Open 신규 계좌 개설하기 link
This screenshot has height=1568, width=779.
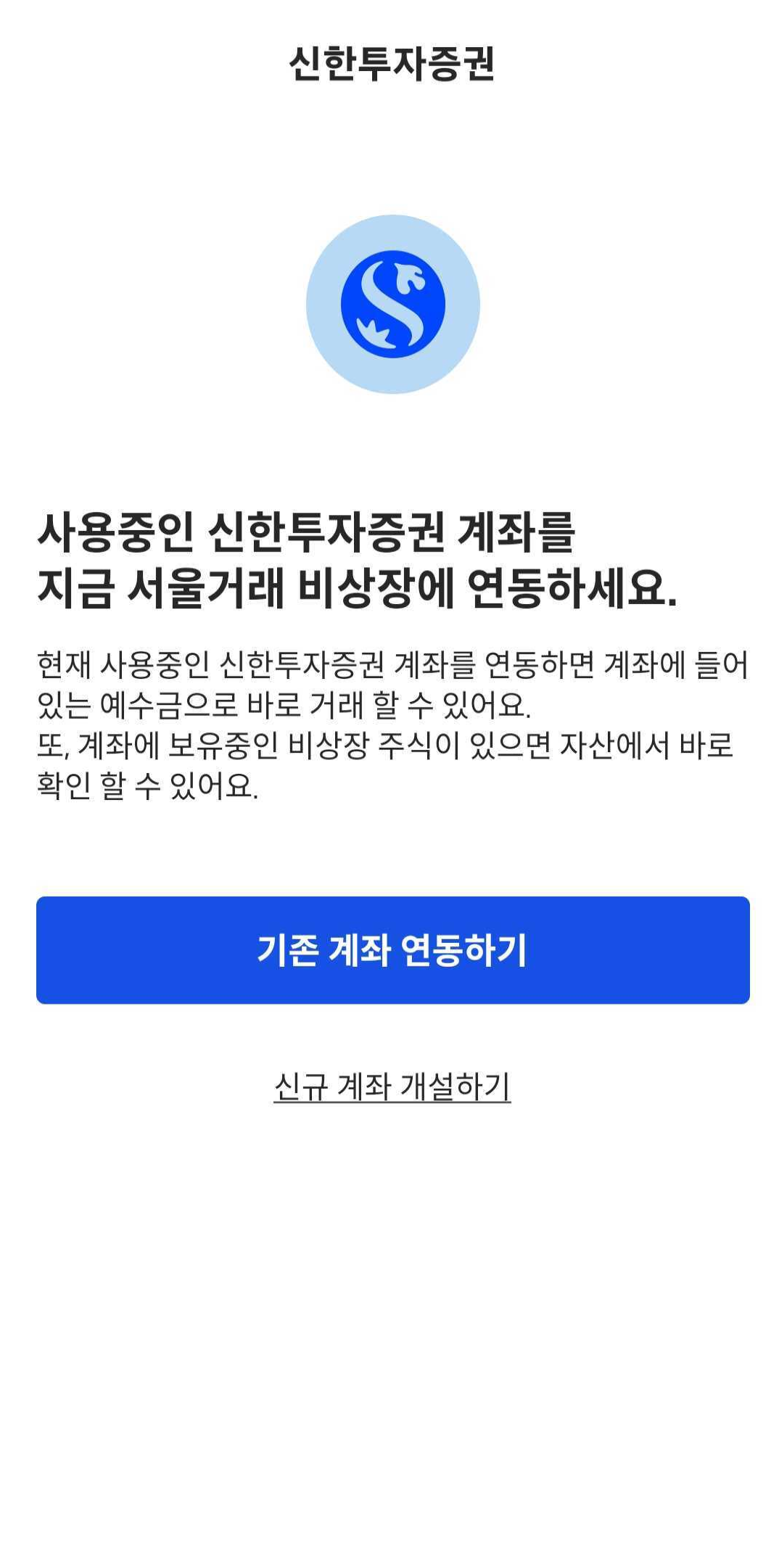(392, 1086)
